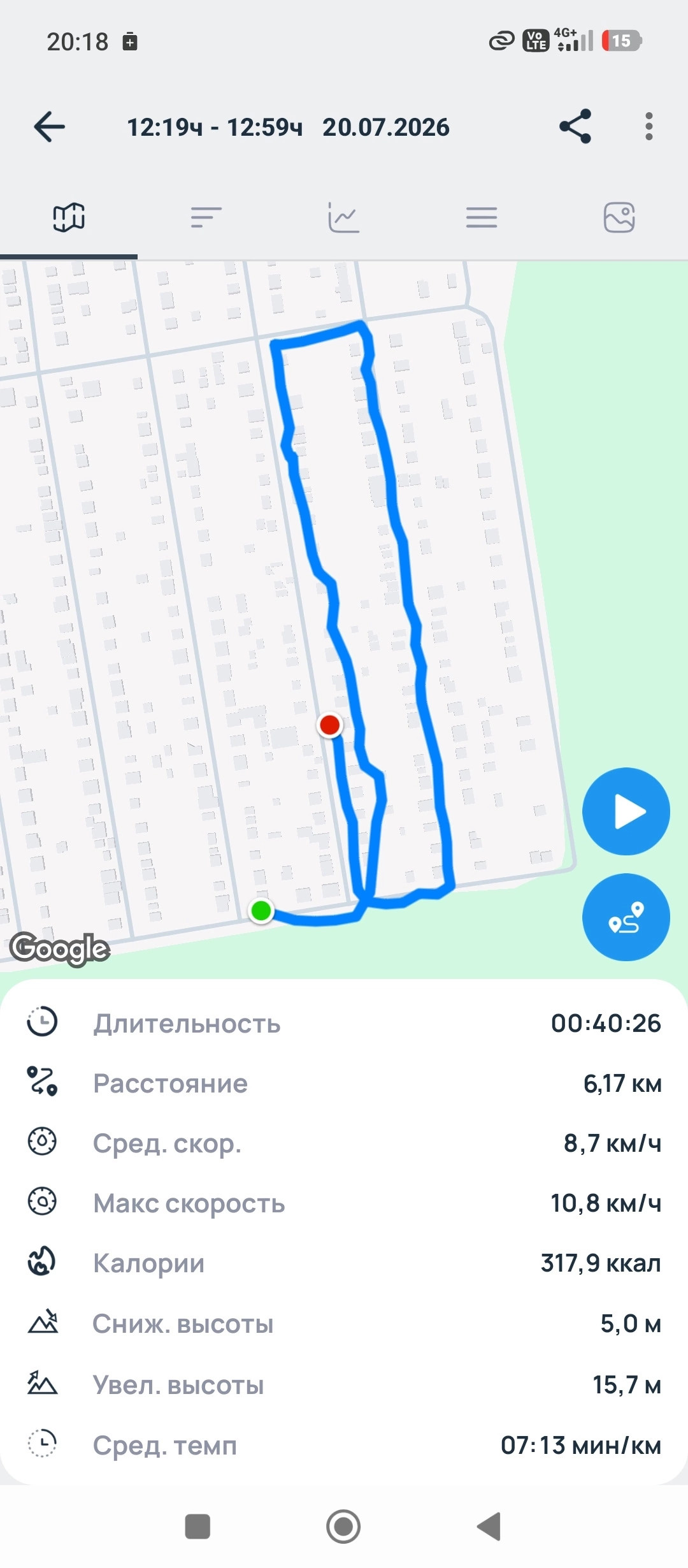Open the laps and segments tab
The height and width of the screenshot is (1568, 688).
click(206, 217)
